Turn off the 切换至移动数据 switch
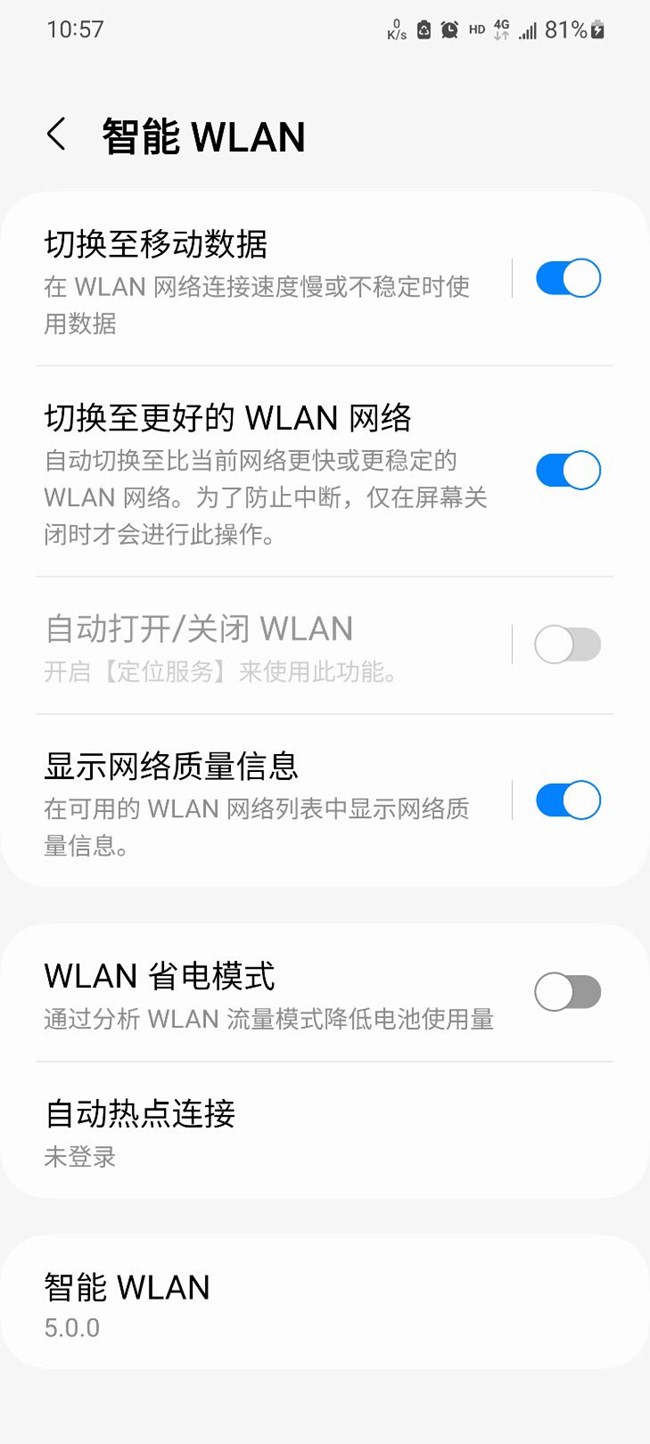The image size is (650, 1444). 568,278
